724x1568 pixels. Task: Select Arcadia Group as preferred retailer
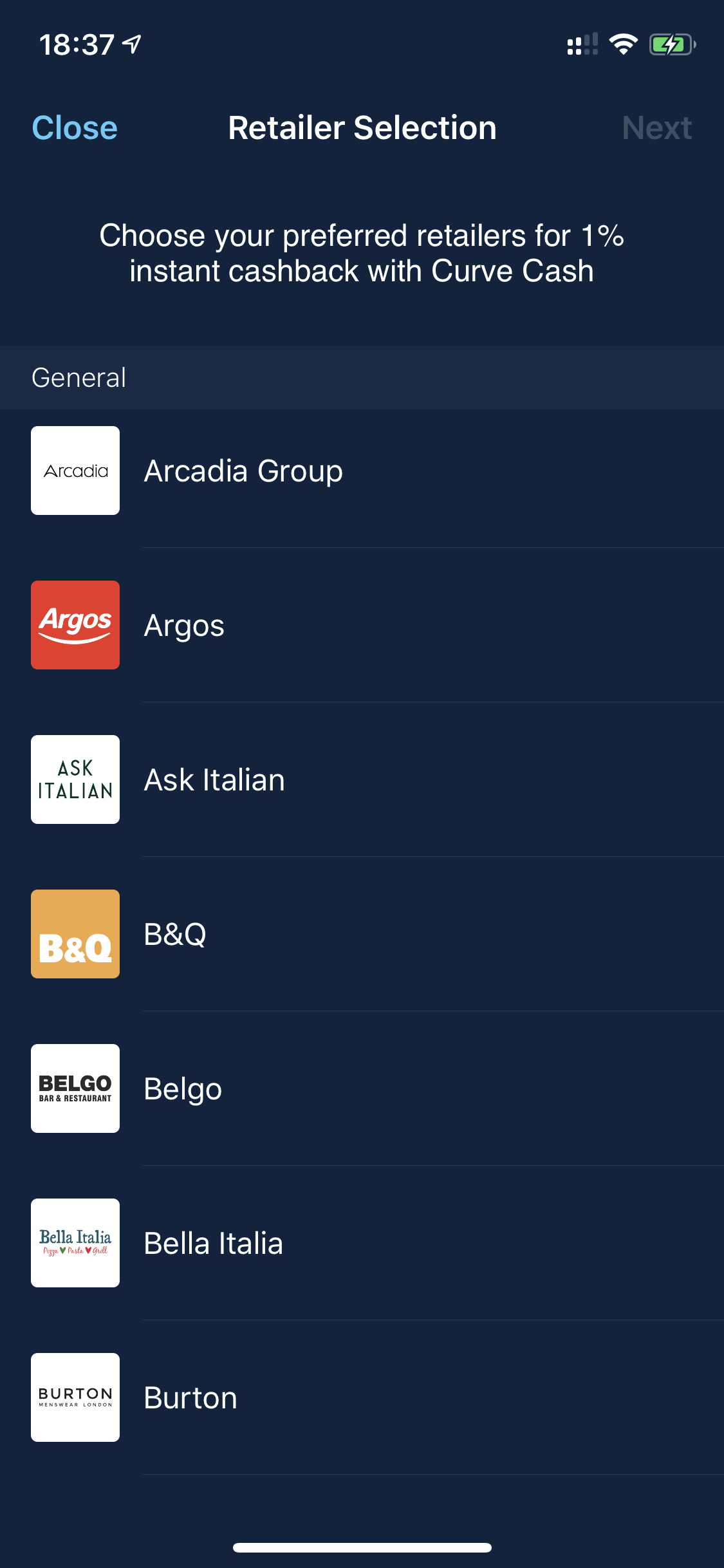coord(362,471)
